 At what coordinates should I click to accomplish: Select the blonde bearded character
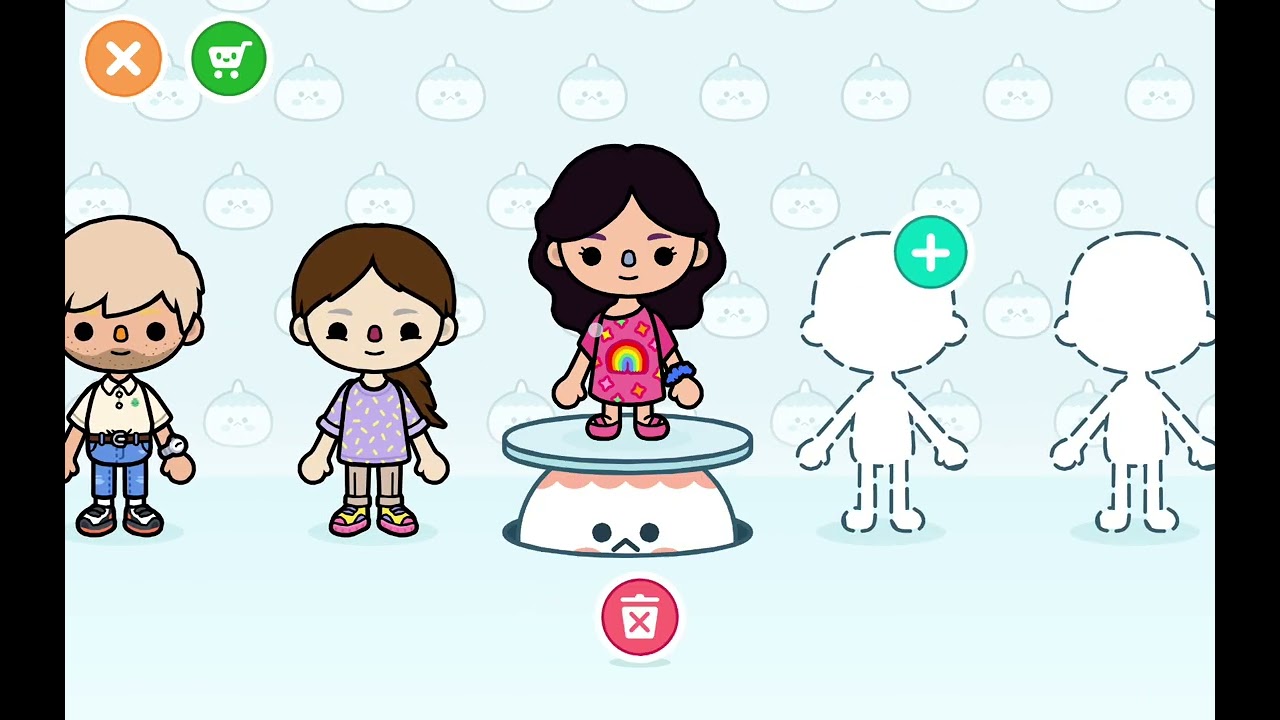[128, 380]
